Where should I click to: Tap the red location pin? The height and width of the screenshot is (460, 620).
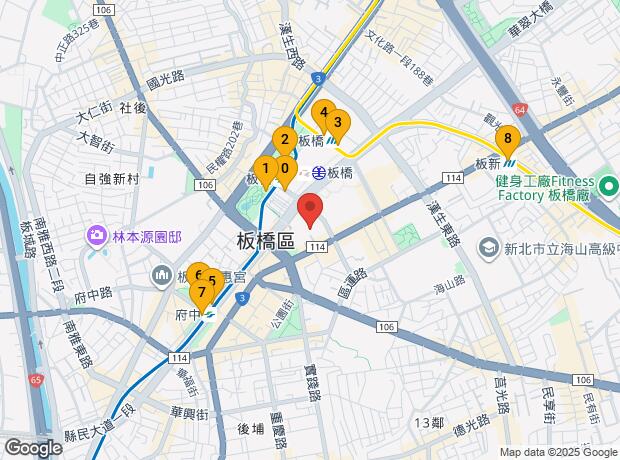pos(310,210)
